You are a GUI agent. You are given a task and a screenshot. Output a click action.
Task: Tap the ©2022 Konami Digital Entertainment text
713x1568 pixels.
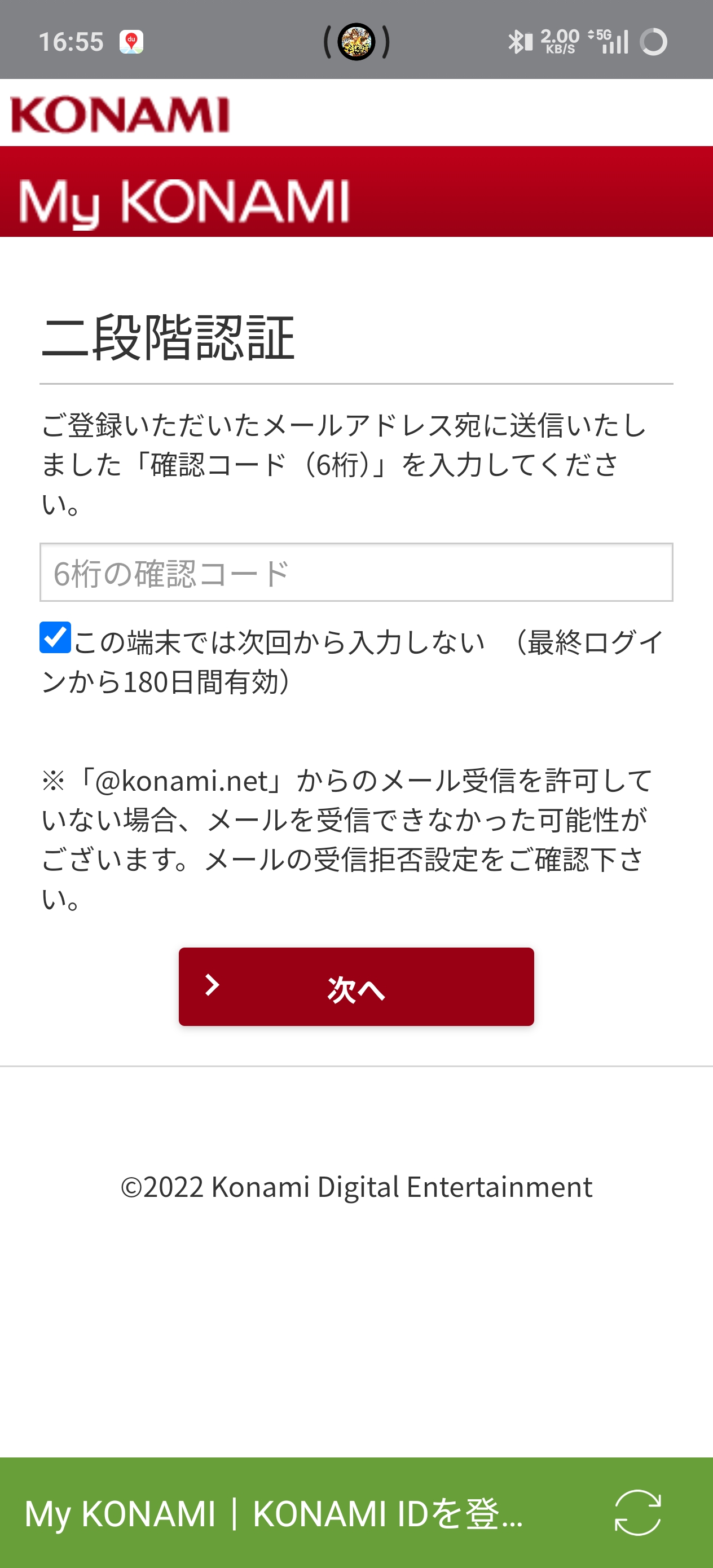(x=355, y=1186)
